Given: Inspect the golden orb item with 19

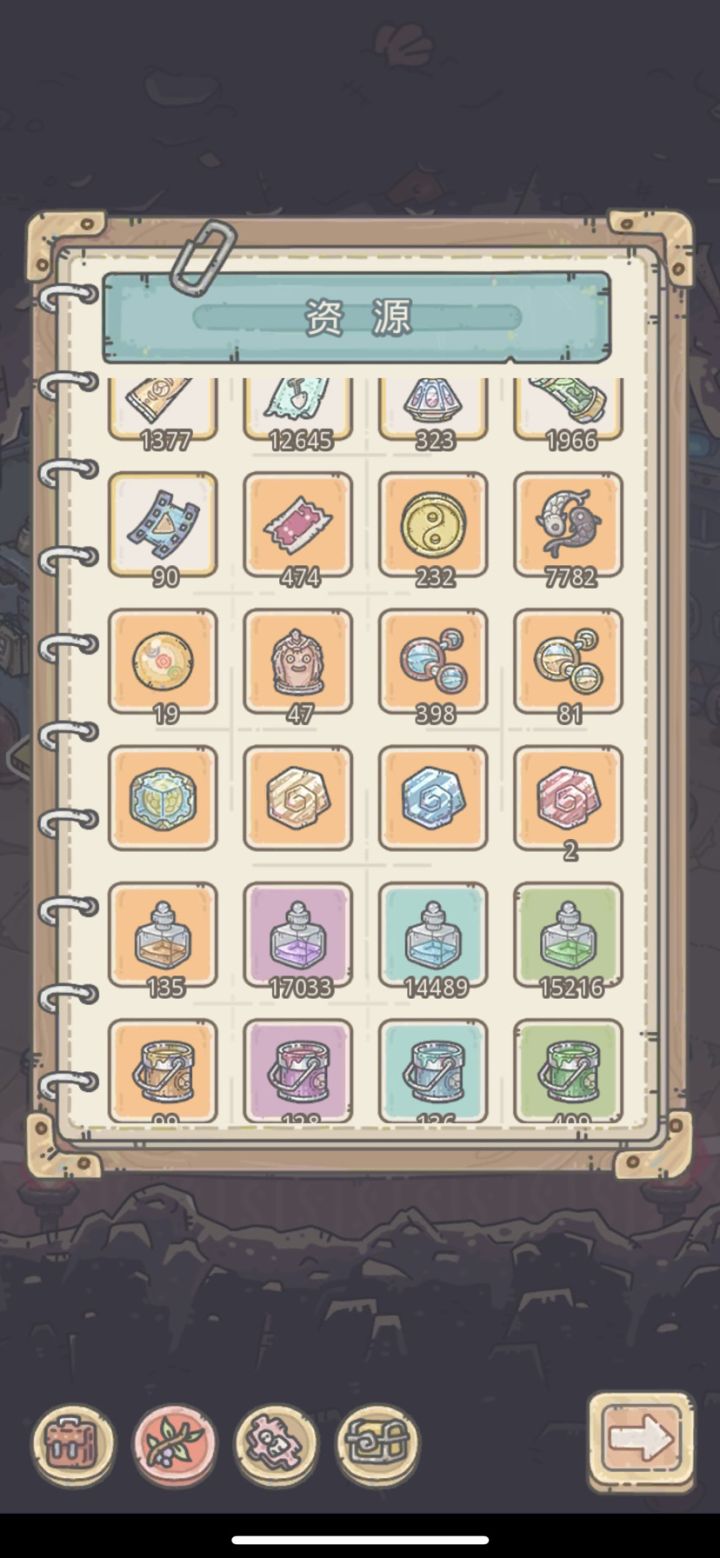Looking at the screenshot, I should pos(163,661).
